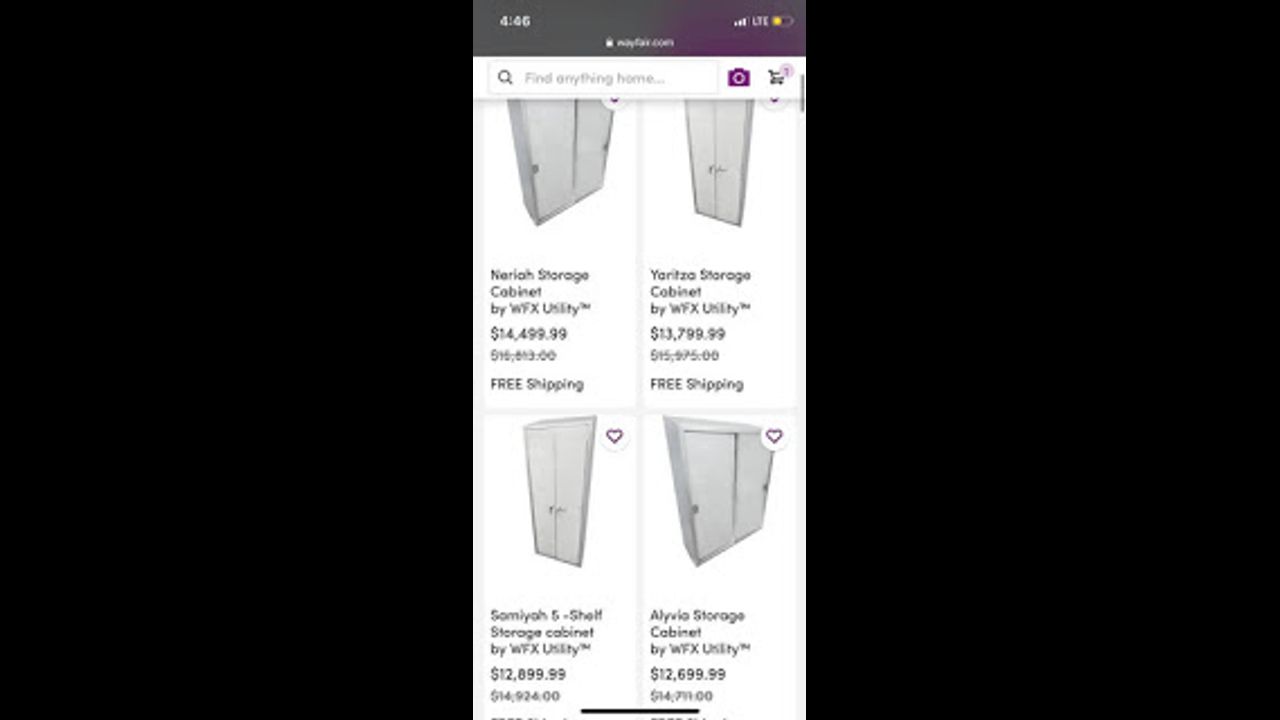View the Alyvia Storage Cabinet listing

point(697,623)
